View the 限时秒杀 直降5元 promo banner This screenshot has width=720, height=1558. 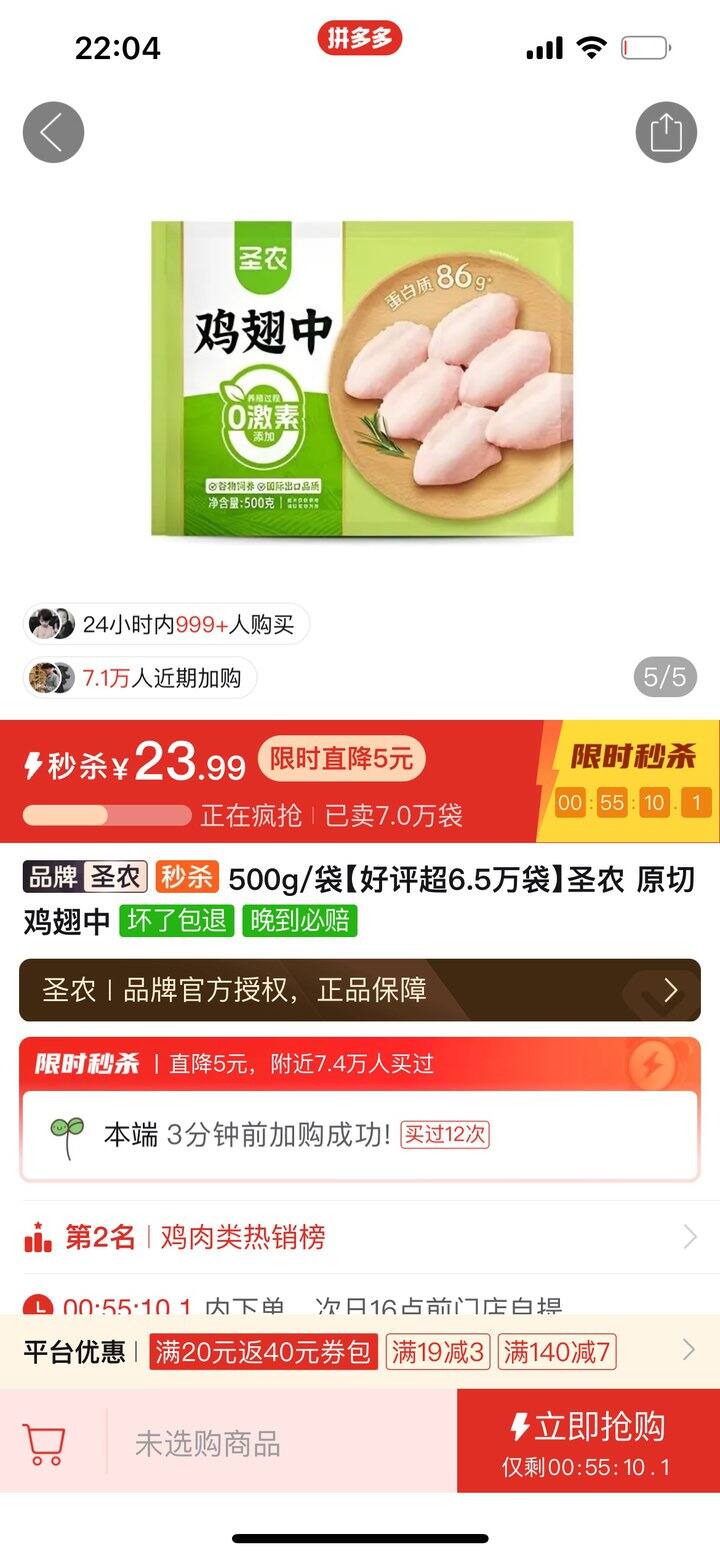pyautogui.click(x=360, y=1063)
